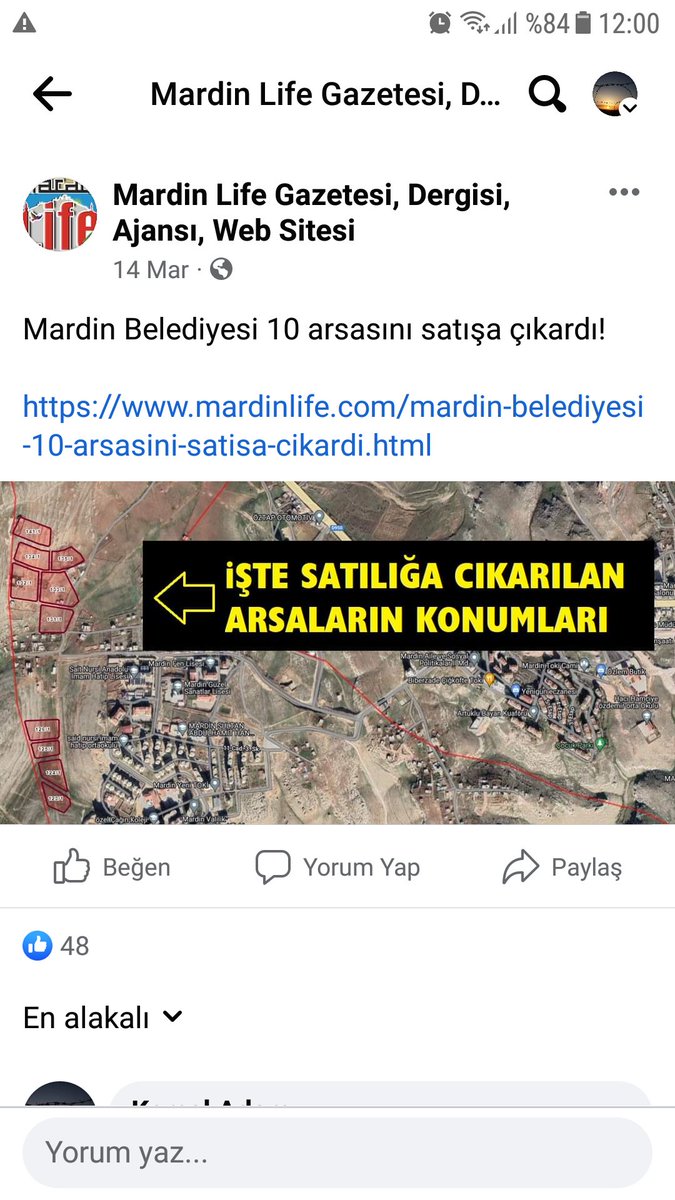The image size is (675, 1200).
Task: Like the post with Beğen
Action: point(111,867)
